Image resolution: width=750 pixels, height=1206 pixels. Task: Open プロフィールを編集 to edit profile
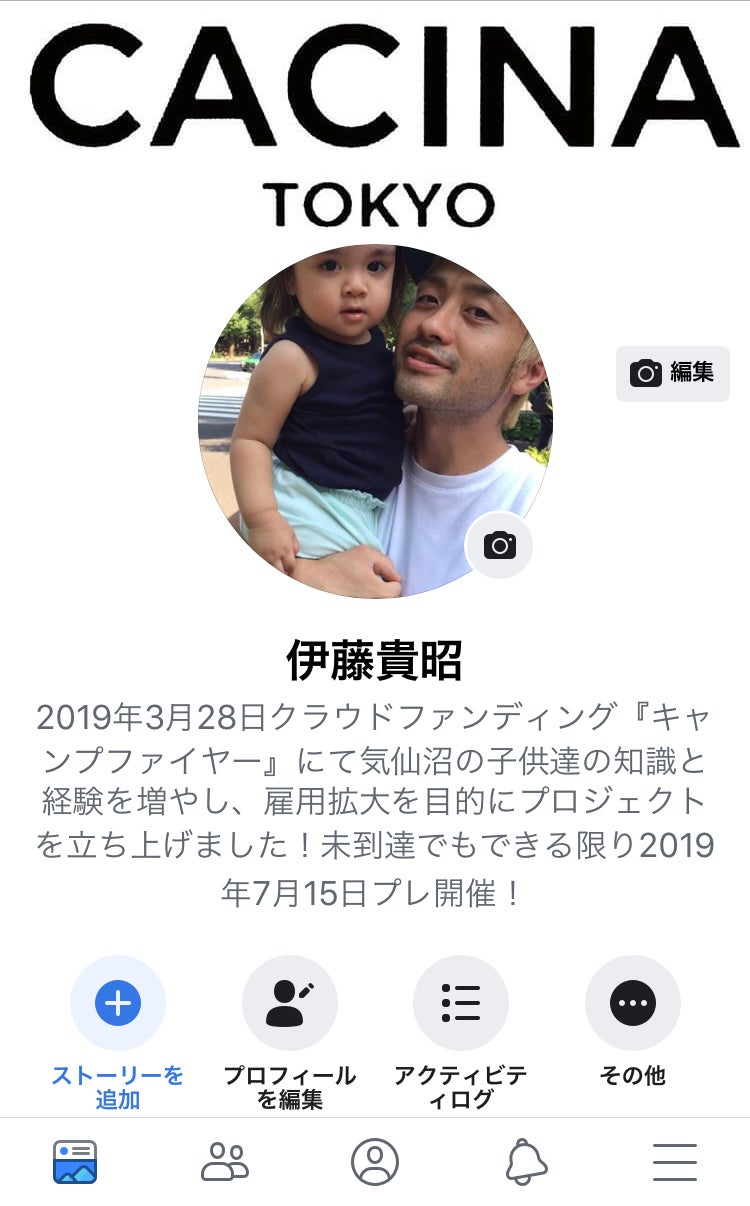pos(289,1003)
